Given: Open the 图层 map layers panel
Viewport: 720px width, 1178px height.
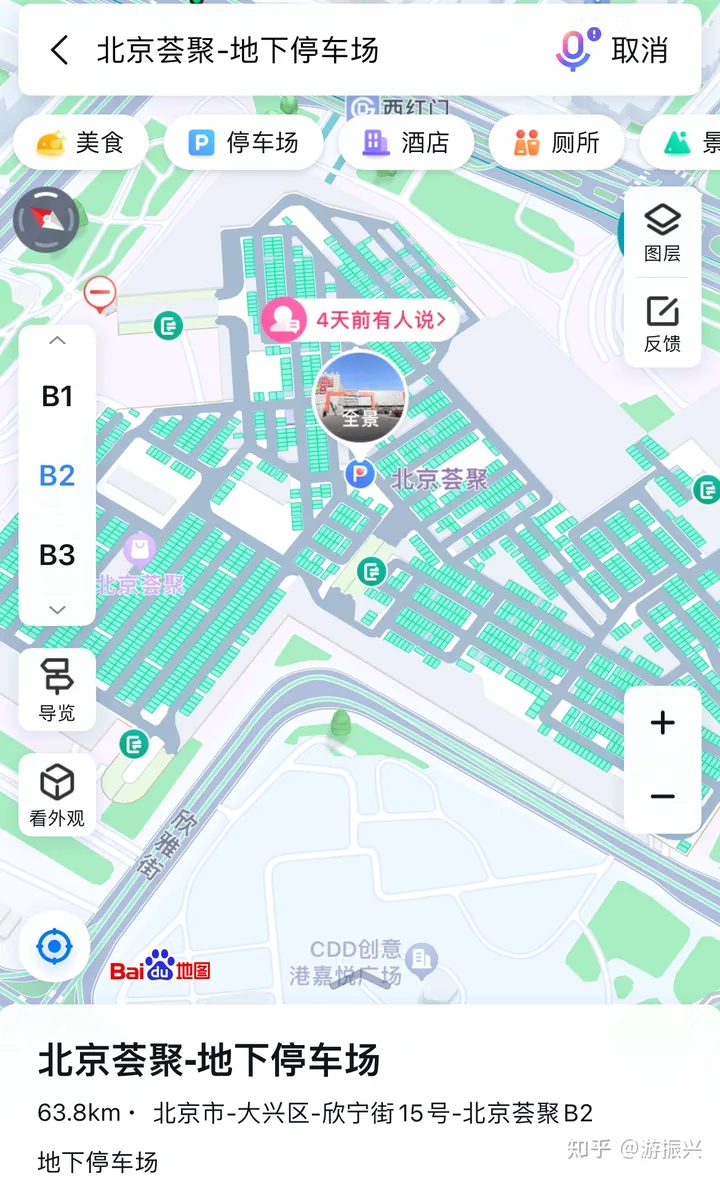Looking at the screenshot, I should point(662,233).
